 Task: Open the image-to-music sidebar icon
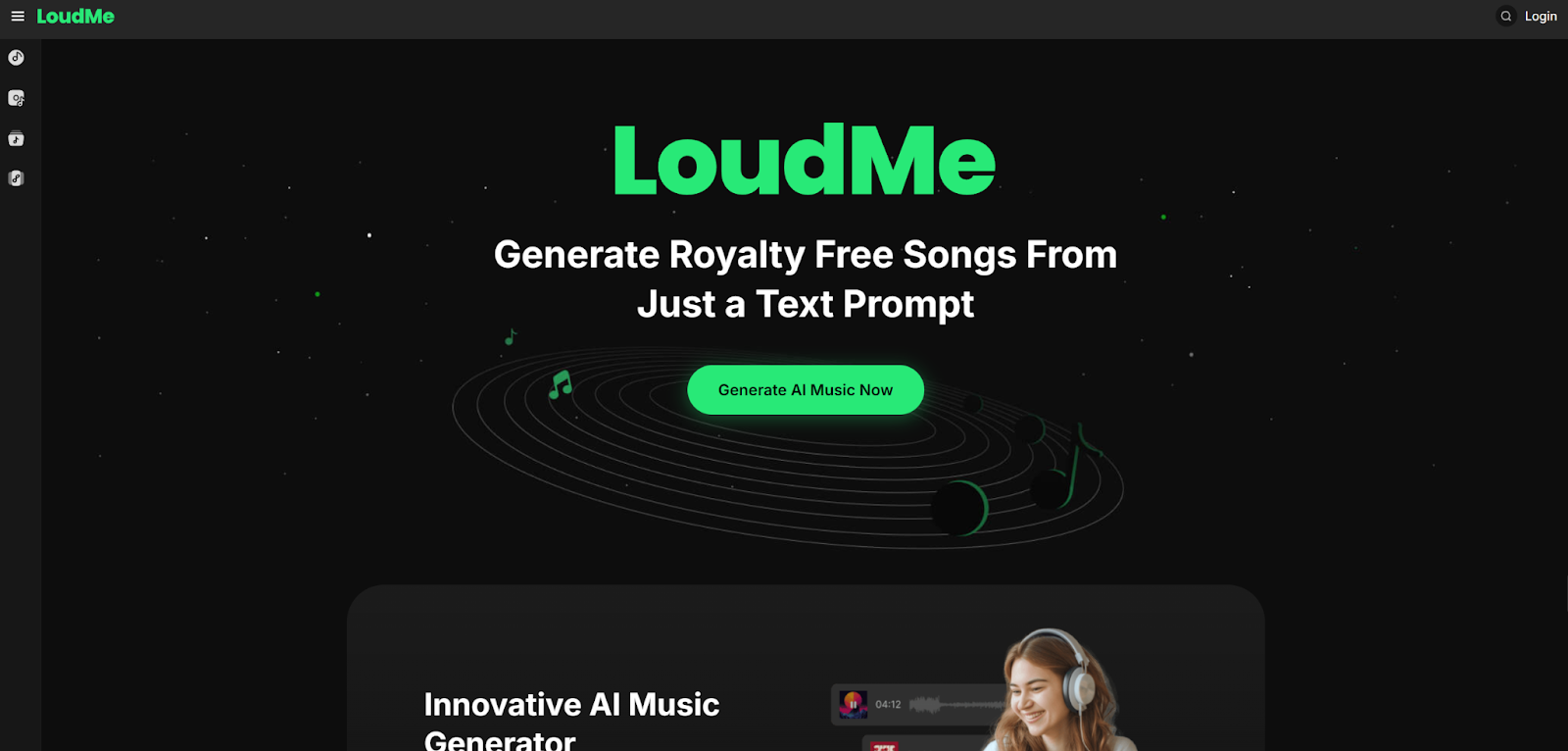(17, 98)
